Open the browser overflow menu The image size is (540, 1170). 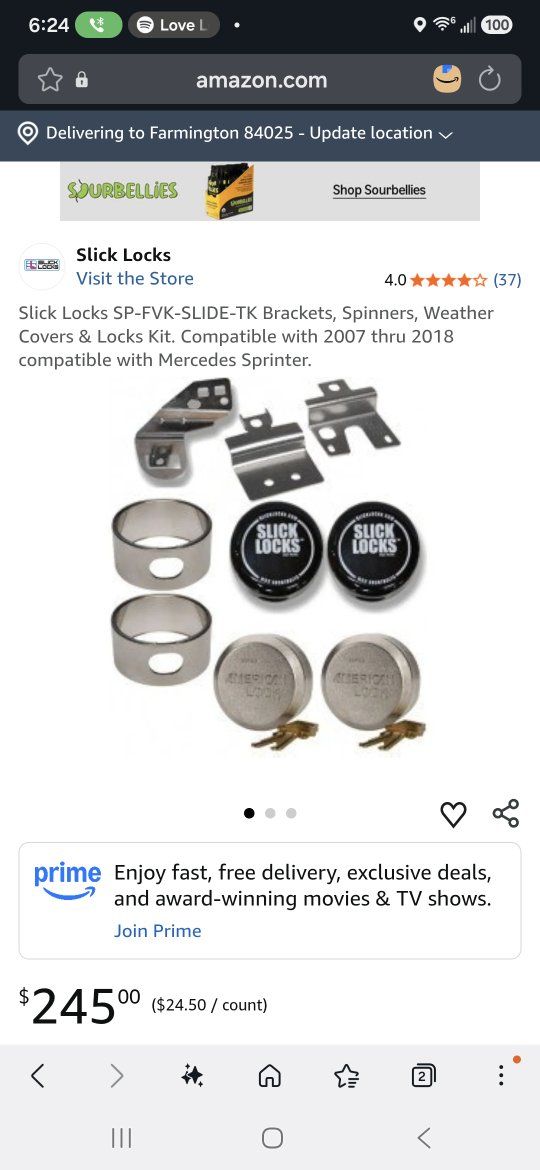coord(500,1075)
